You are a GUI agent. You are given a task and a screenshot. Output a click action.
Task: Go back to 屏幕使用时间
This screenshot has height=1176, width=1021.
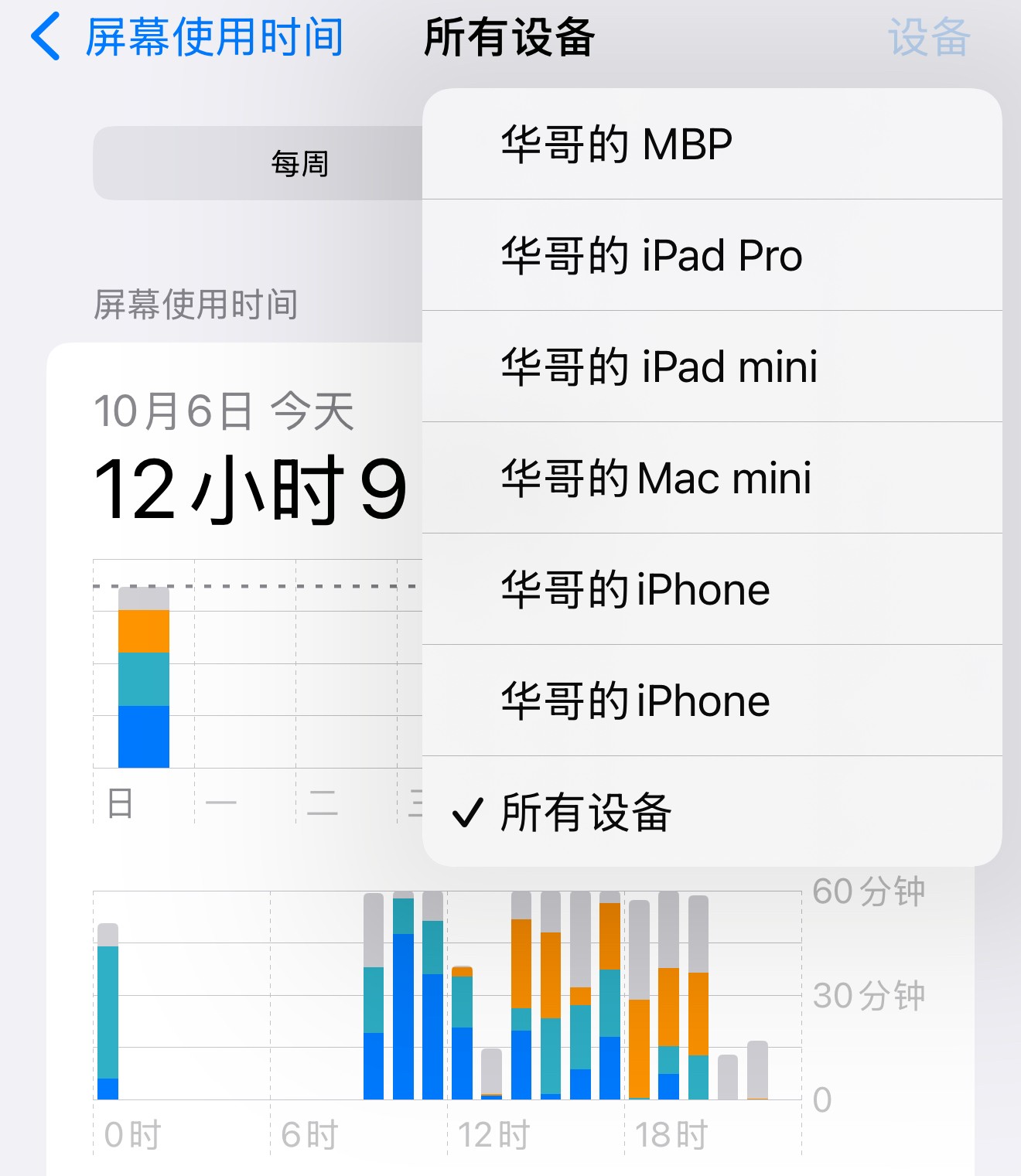coord(186,37)
